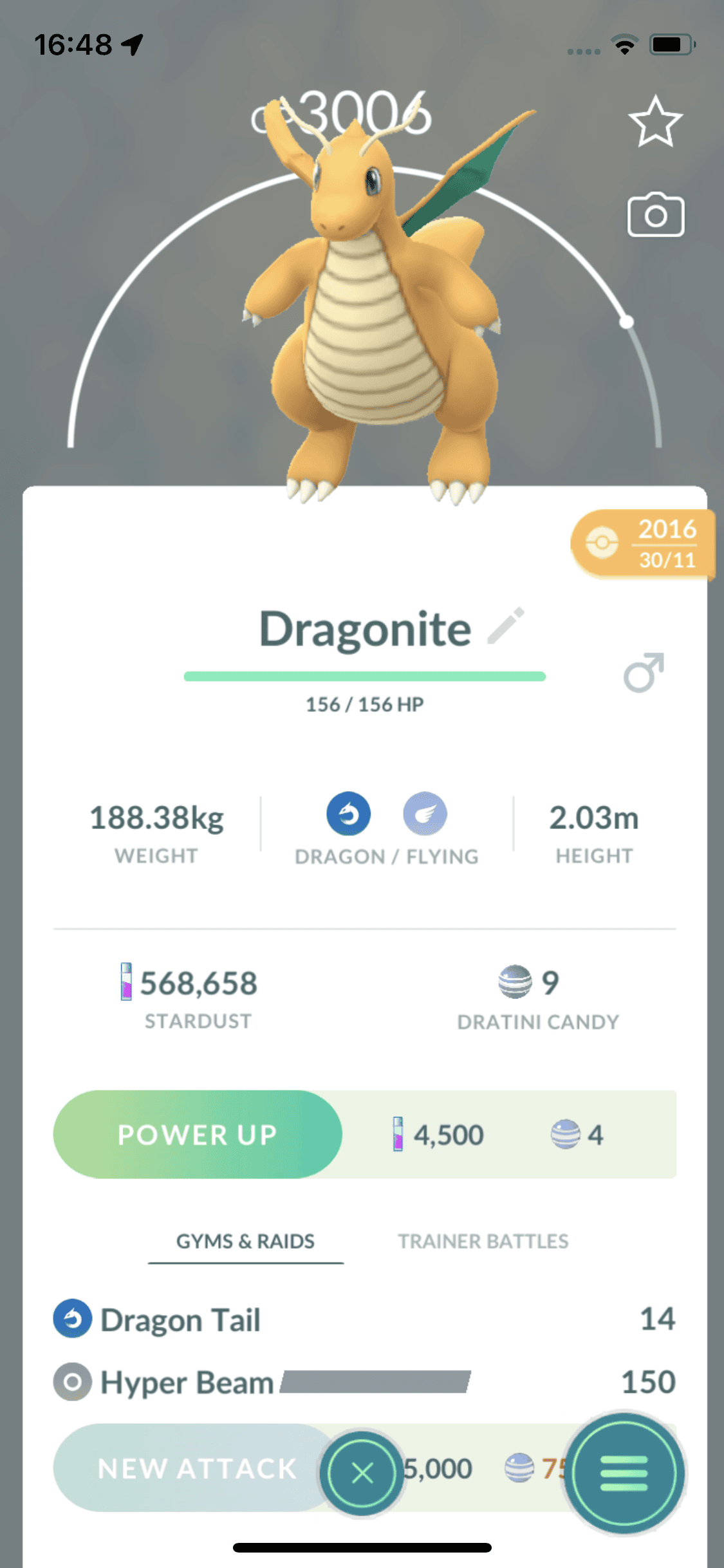This screenshot has height=1568, width=724.
Task: Open the AR camera for Dragonite
Action: pos(655,215)
